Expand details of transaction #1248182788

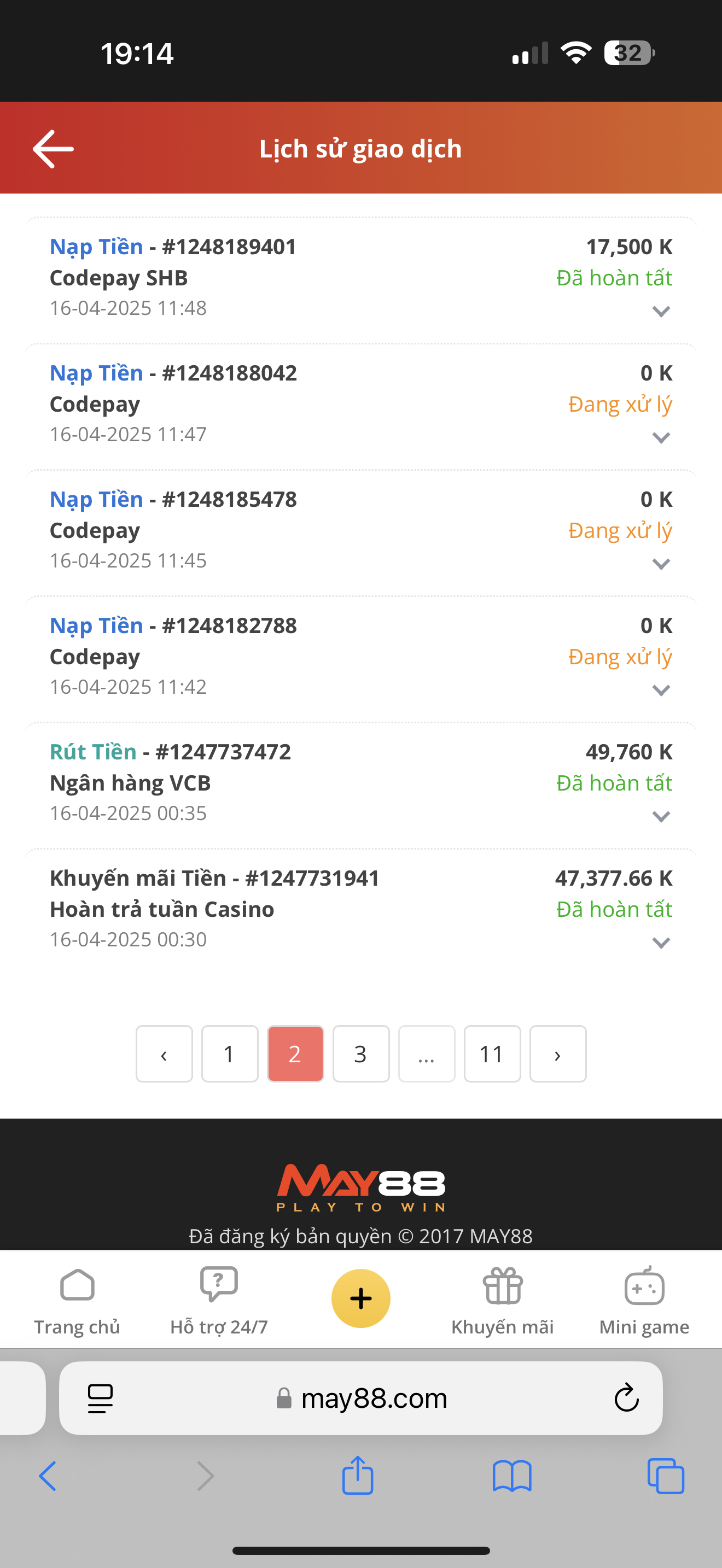point(661,691)
